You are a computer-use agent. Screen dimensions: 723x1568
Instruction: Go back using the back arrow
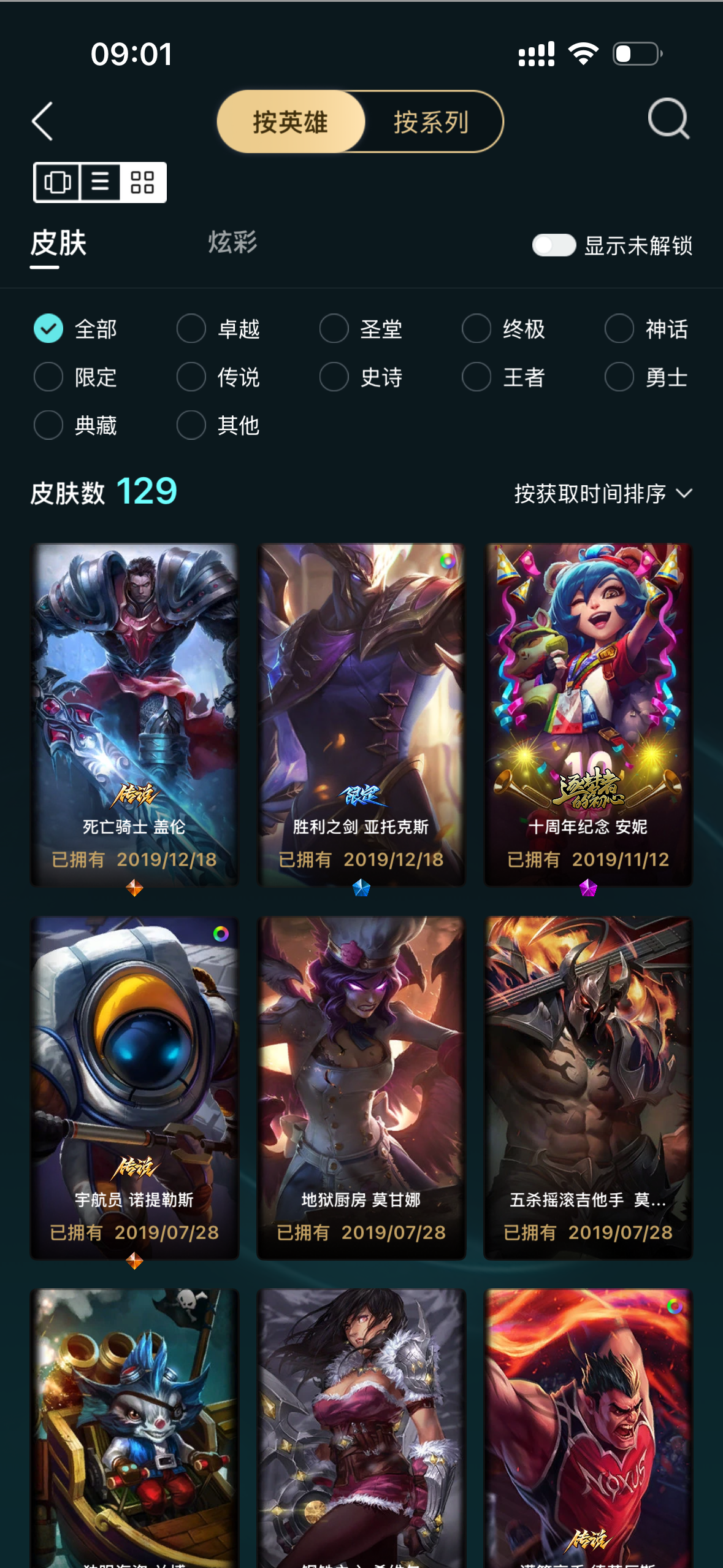[x=43, y=121]
